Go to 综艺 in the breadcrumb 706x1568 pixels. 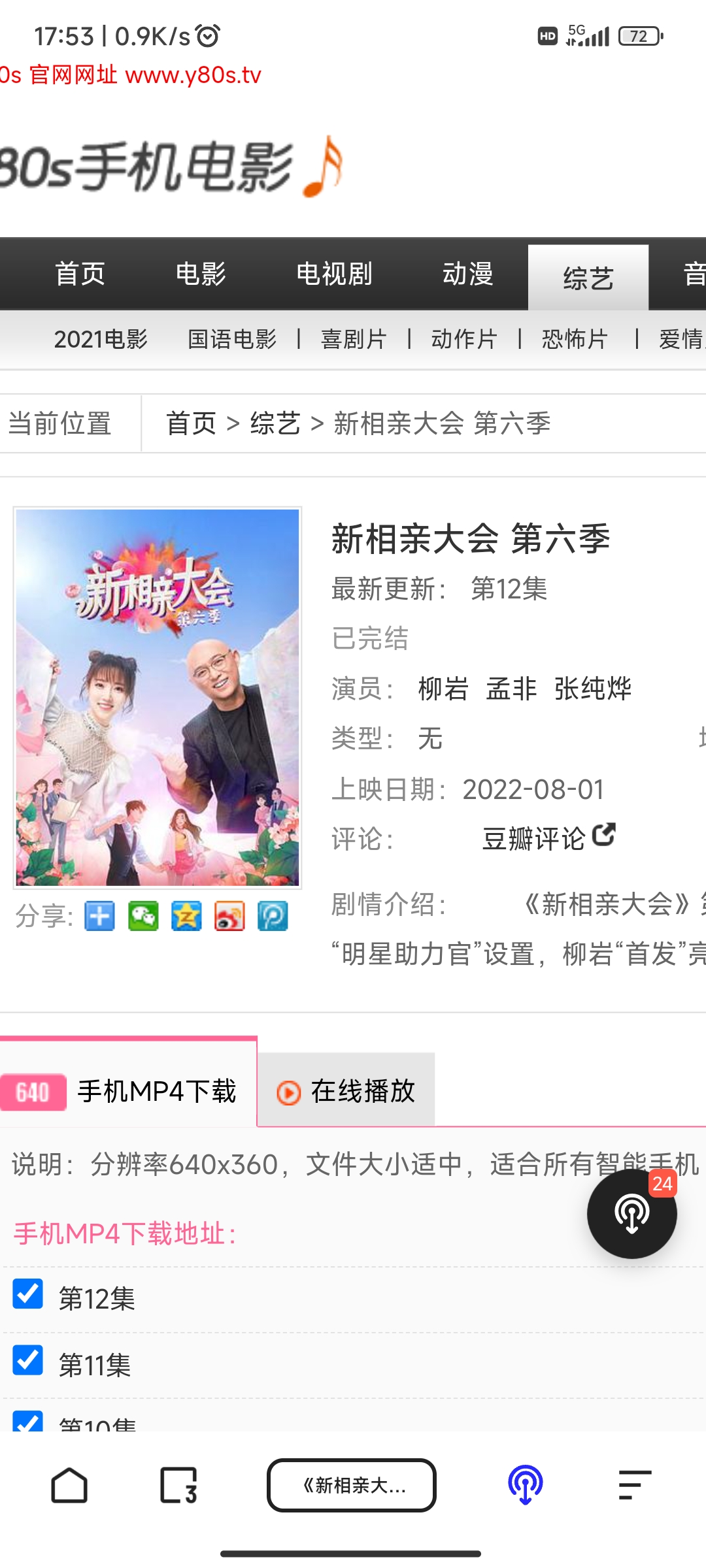[x=275, y=423]
